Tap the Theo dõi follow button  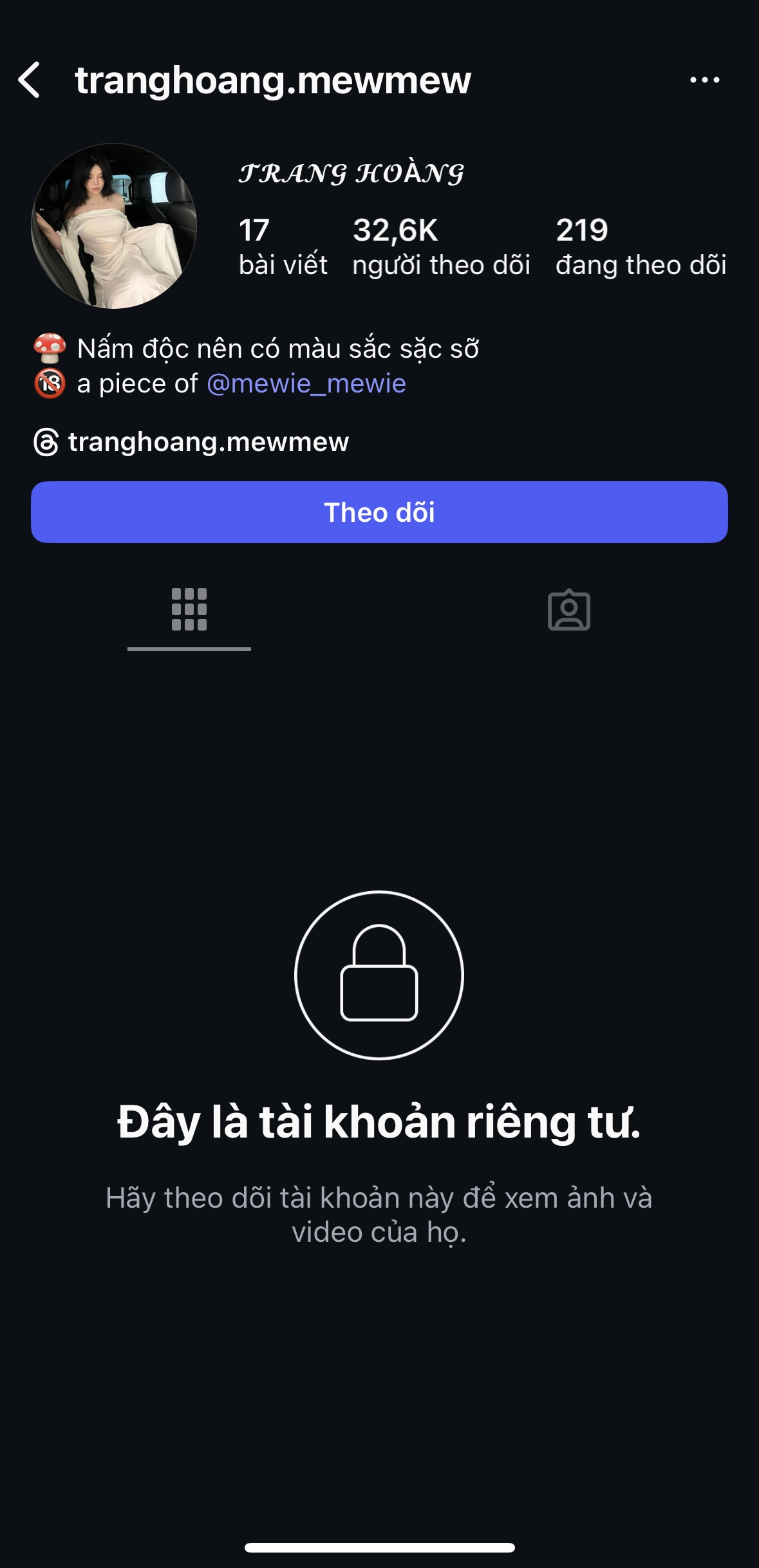tap(379, 512)
